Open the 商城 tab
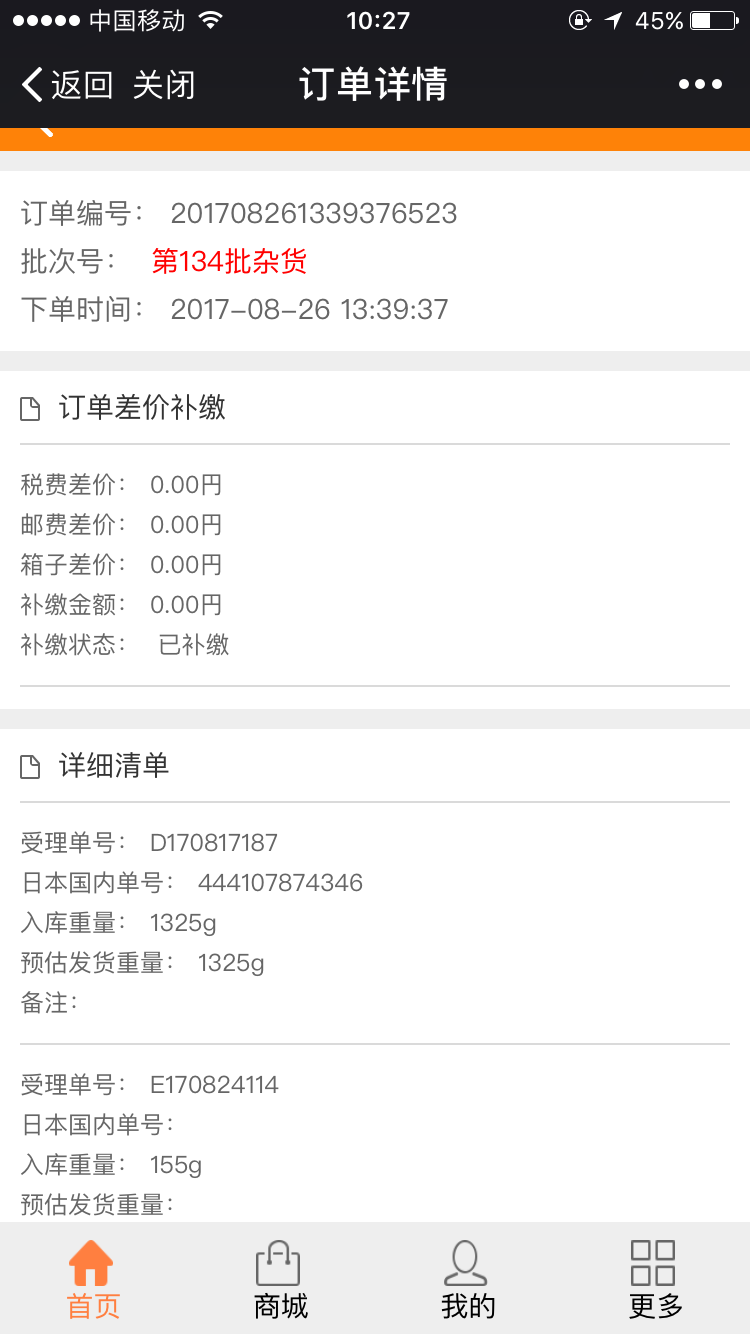This screenshot has height=1334, width=750. (280, 1279)
